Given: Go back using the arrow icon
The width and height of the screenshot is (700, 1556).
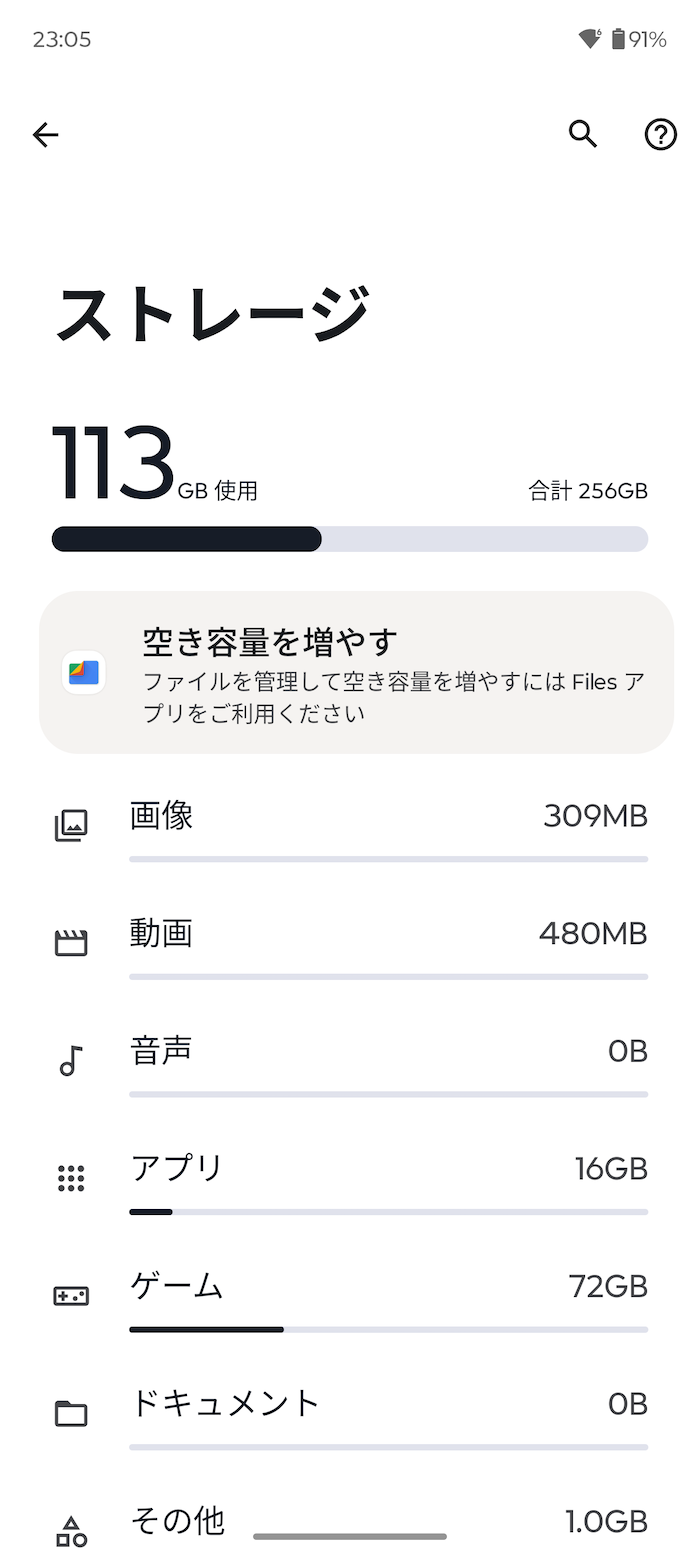Looking at the screenshot, I should pyautogui.click(x=46, y=135).
